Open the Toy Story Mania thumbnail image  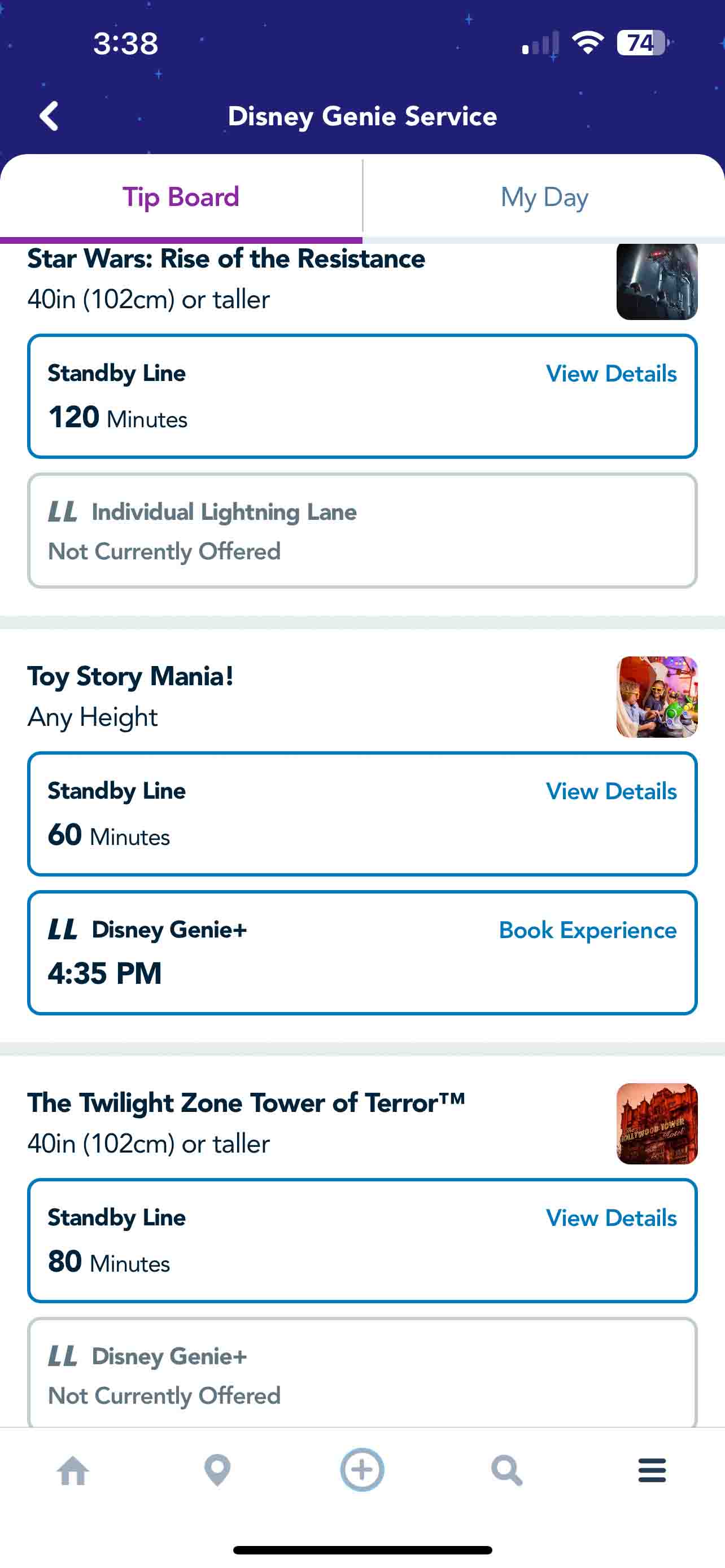coord(657,697)
